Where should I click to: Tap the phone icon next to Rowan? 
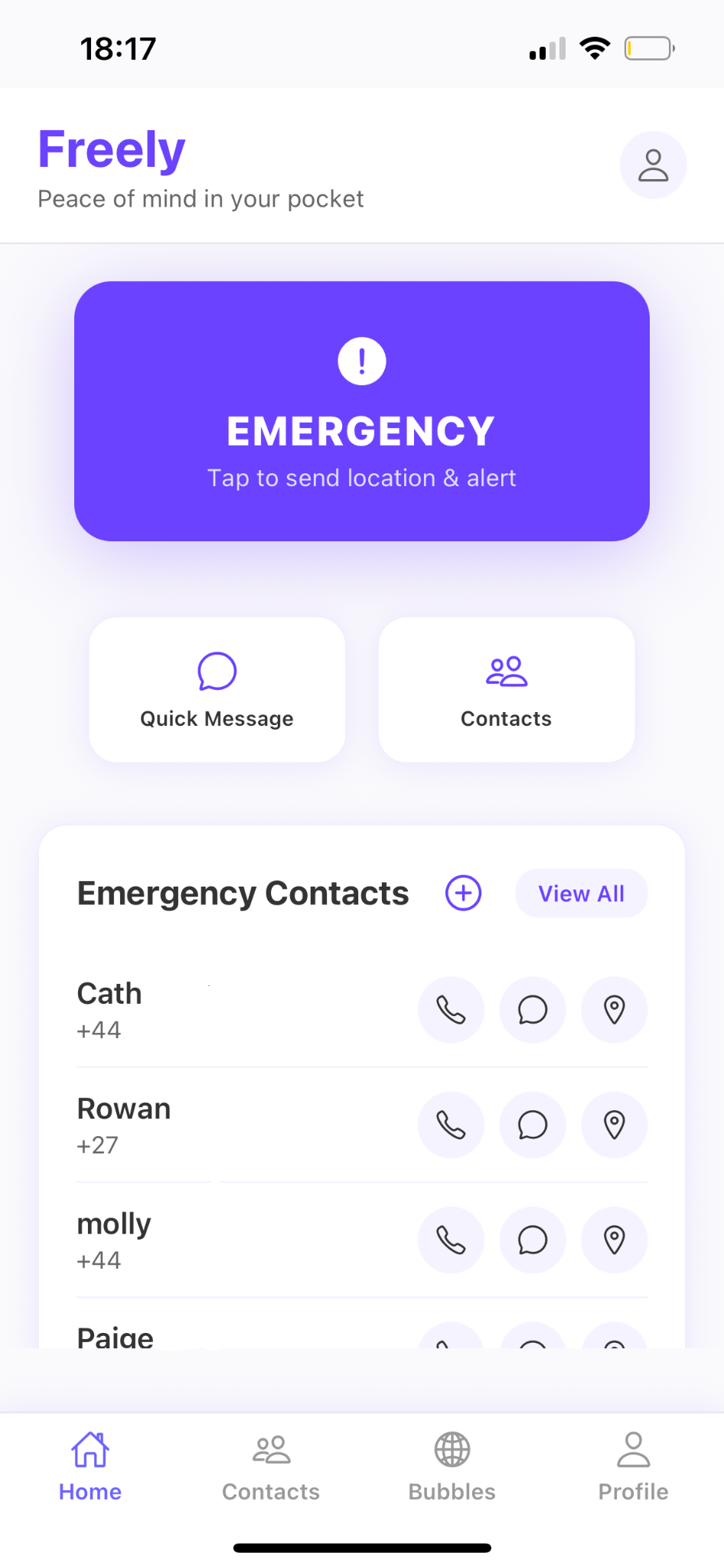[x=451, y=1125]
